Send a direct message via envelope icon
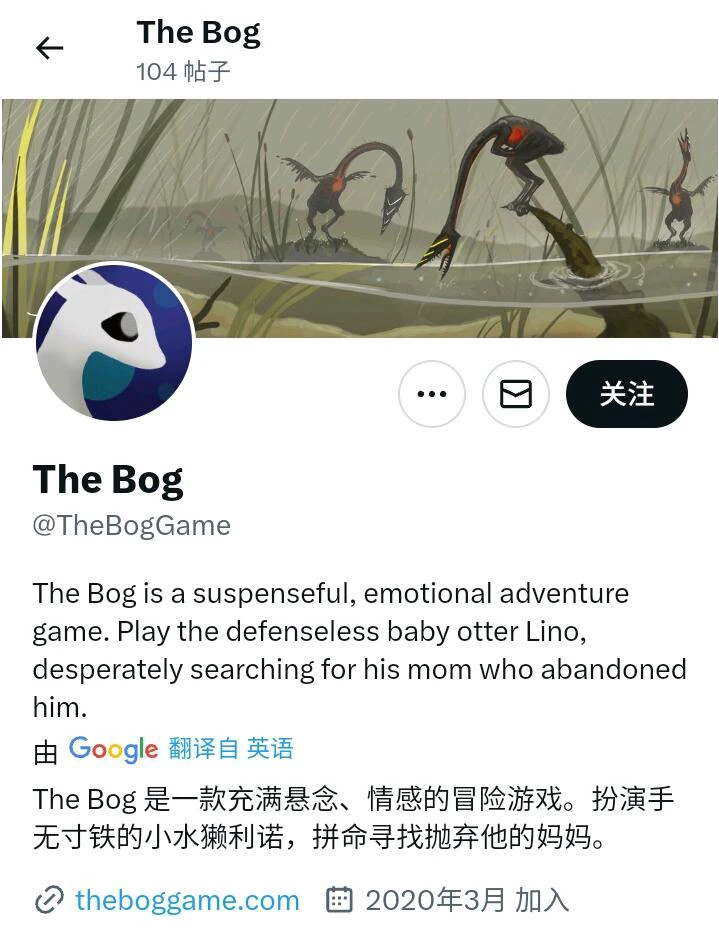 tap(515, 394)
